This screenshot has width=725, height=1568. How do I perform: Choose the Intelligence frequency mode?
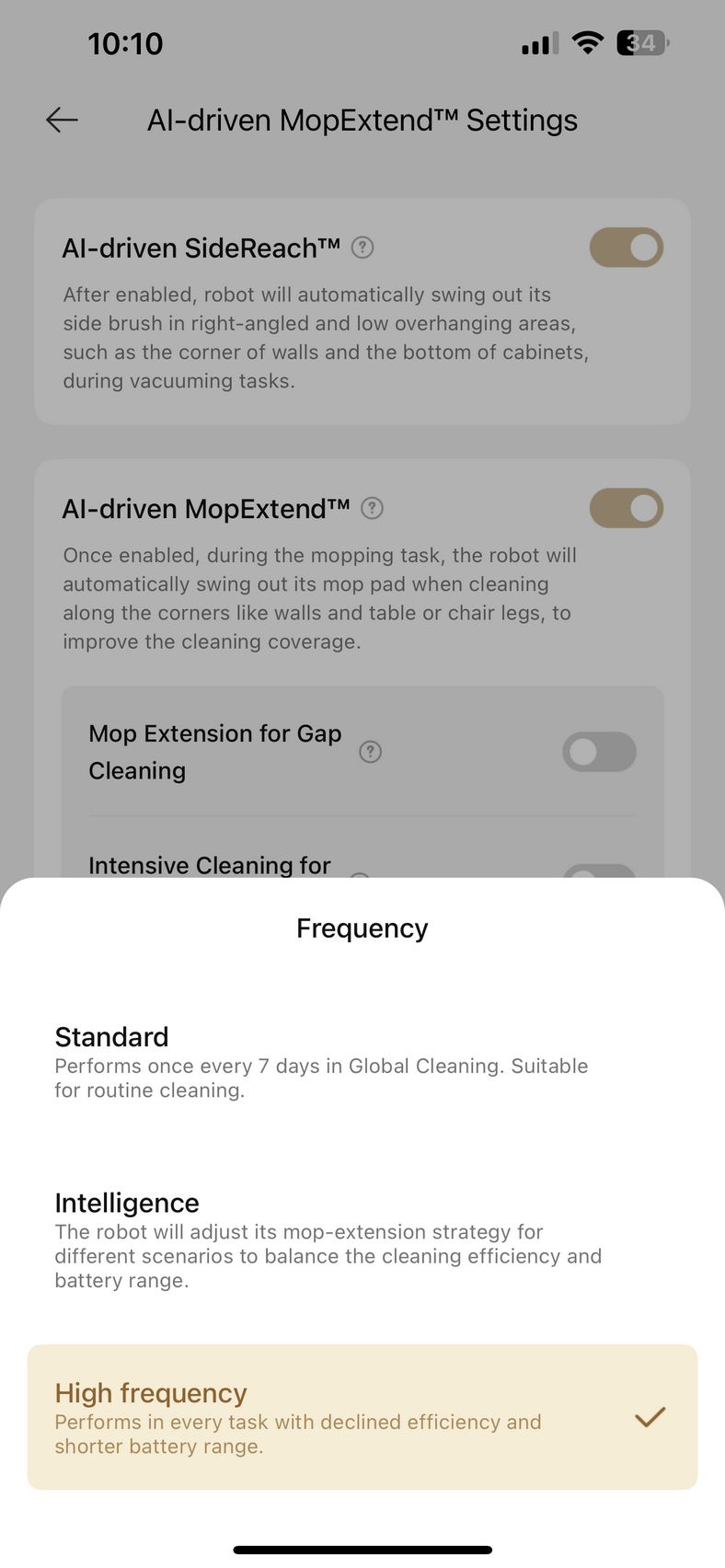coord(362,1239)
